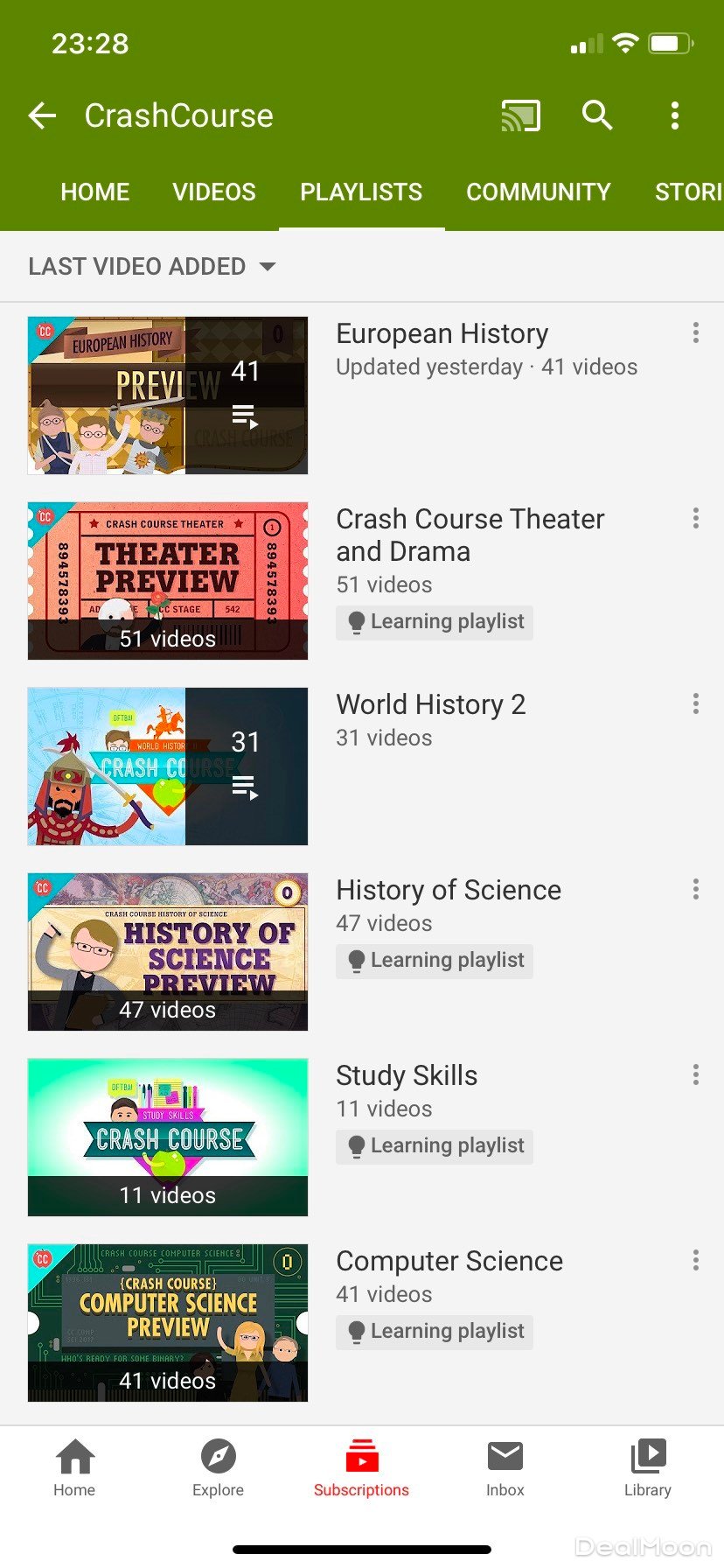Switch to the COMMUNITY tab
Screen dimensions: 724x1568
click(538, 192)
